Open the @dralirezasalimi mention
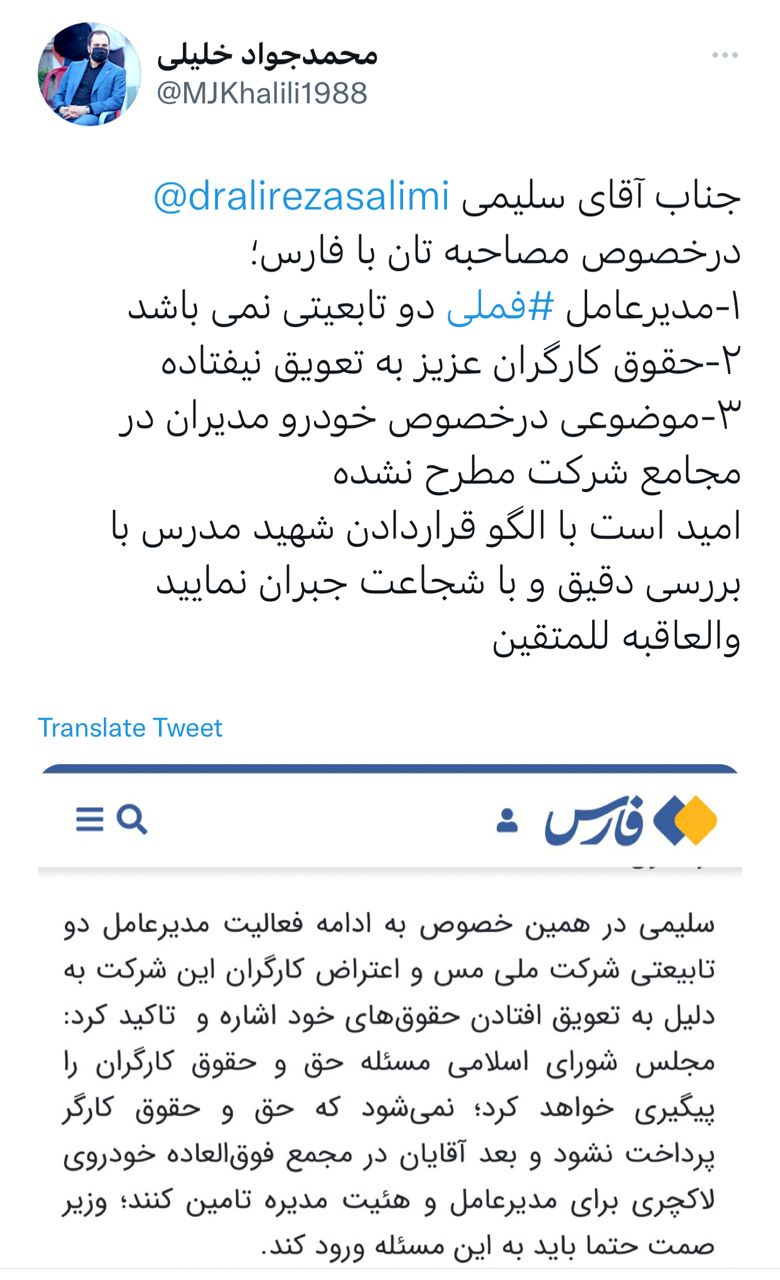Image resolution: width=780 pixels, height=1280 pixels. coord(301,197)
